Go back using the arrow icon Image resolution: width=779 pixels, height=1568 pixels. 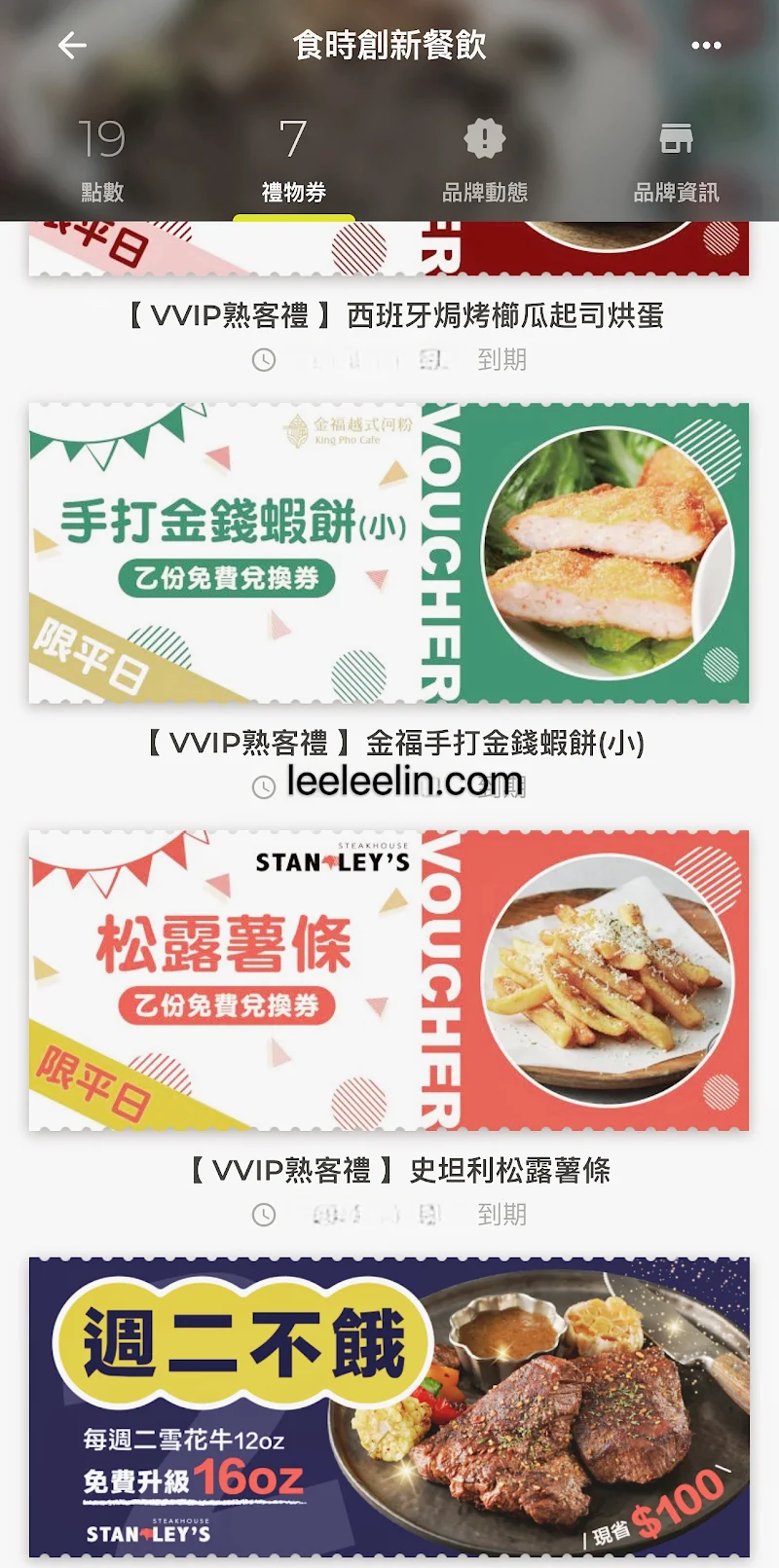point(72,46)
